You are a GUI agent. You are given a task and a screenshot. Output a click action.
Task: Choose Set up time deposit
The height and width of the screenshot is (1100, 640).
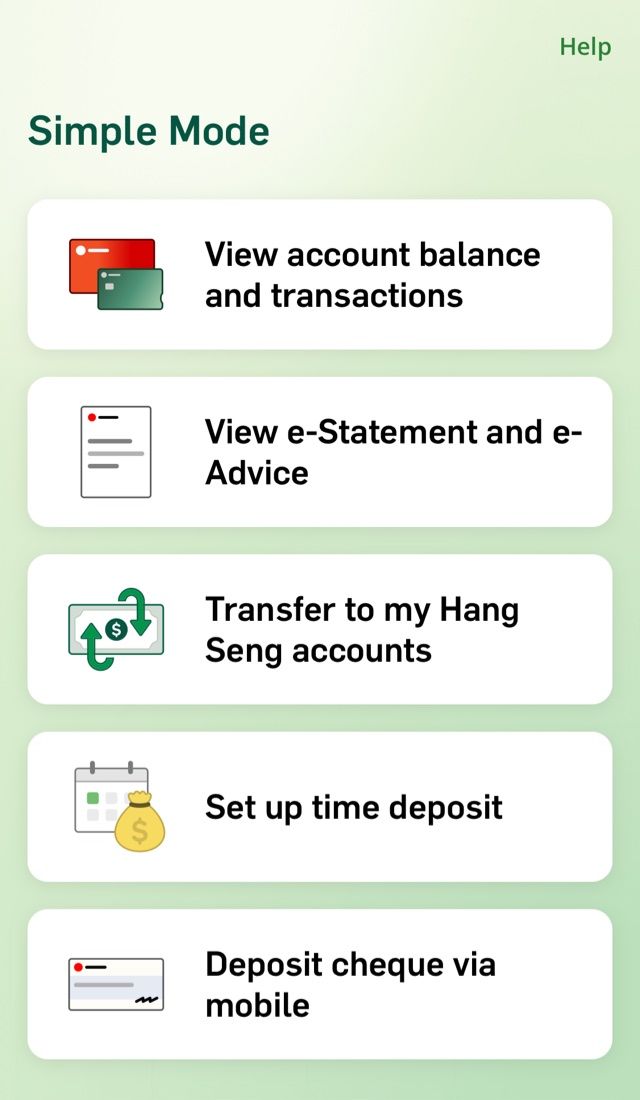pyautogui.click(x=320, y=807)
